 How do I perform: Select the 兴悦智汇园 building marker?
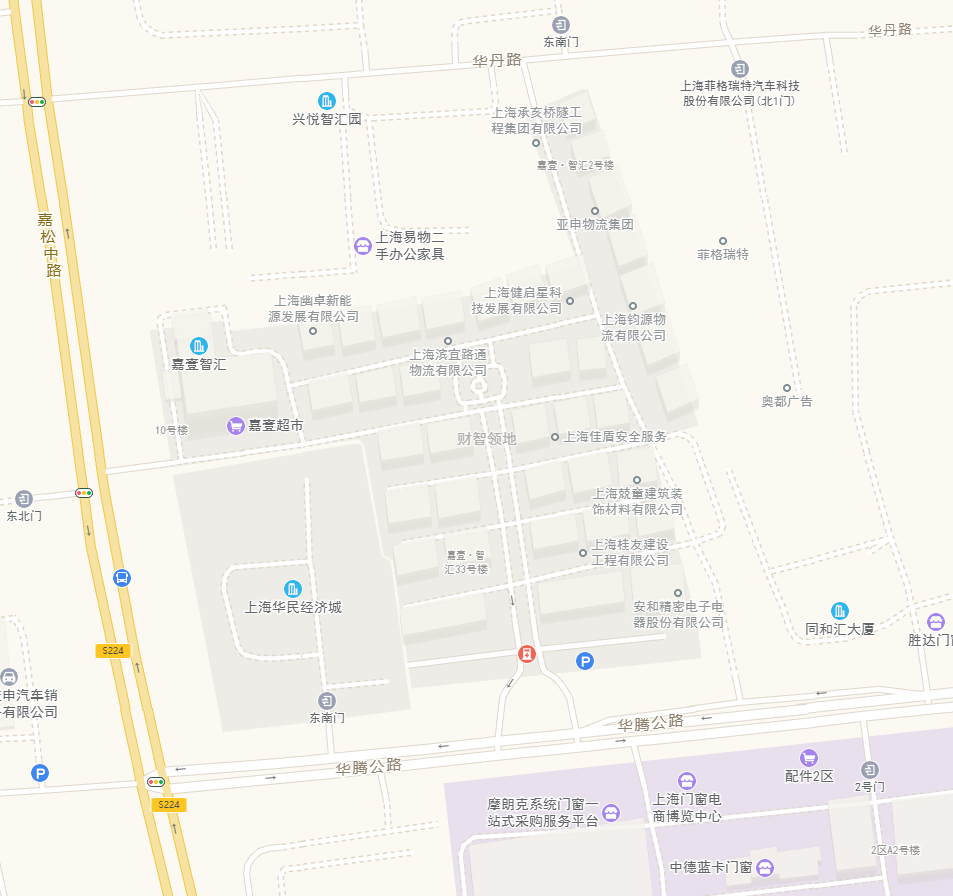point(327,101)
